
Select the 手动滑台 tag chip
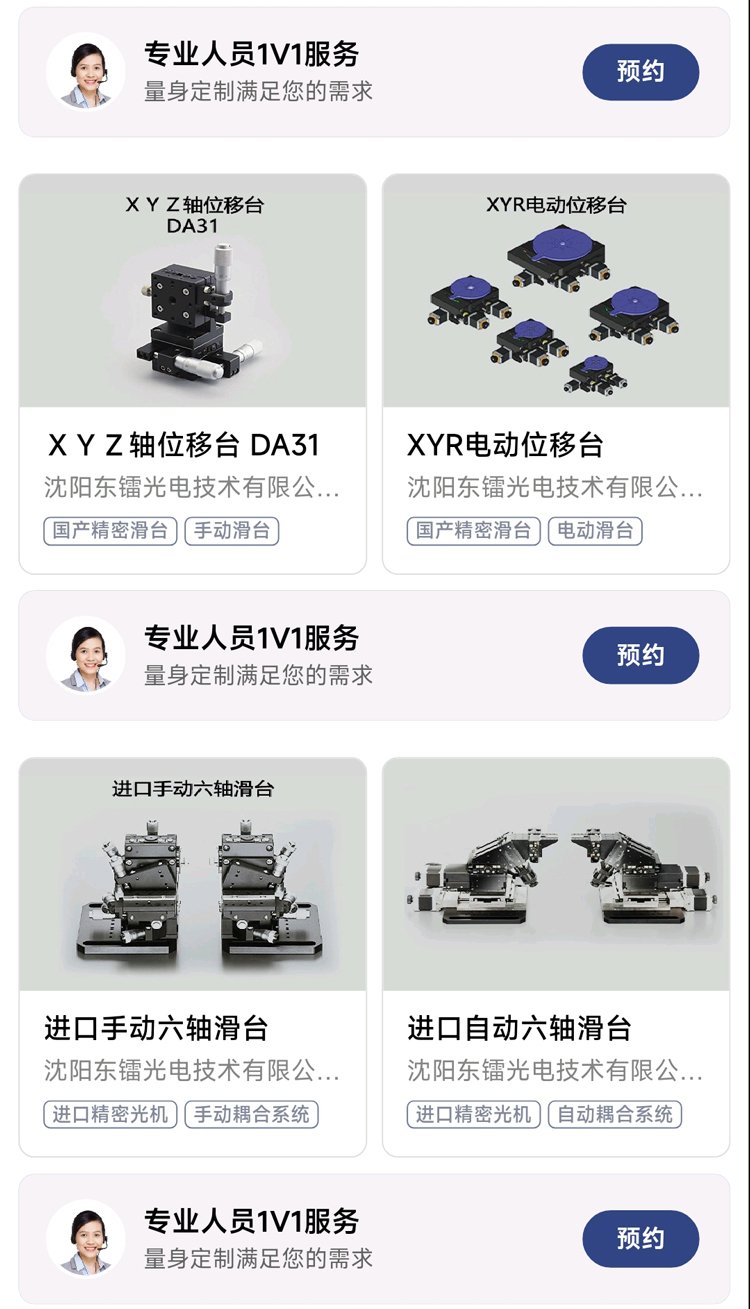[x=232, y=531]
